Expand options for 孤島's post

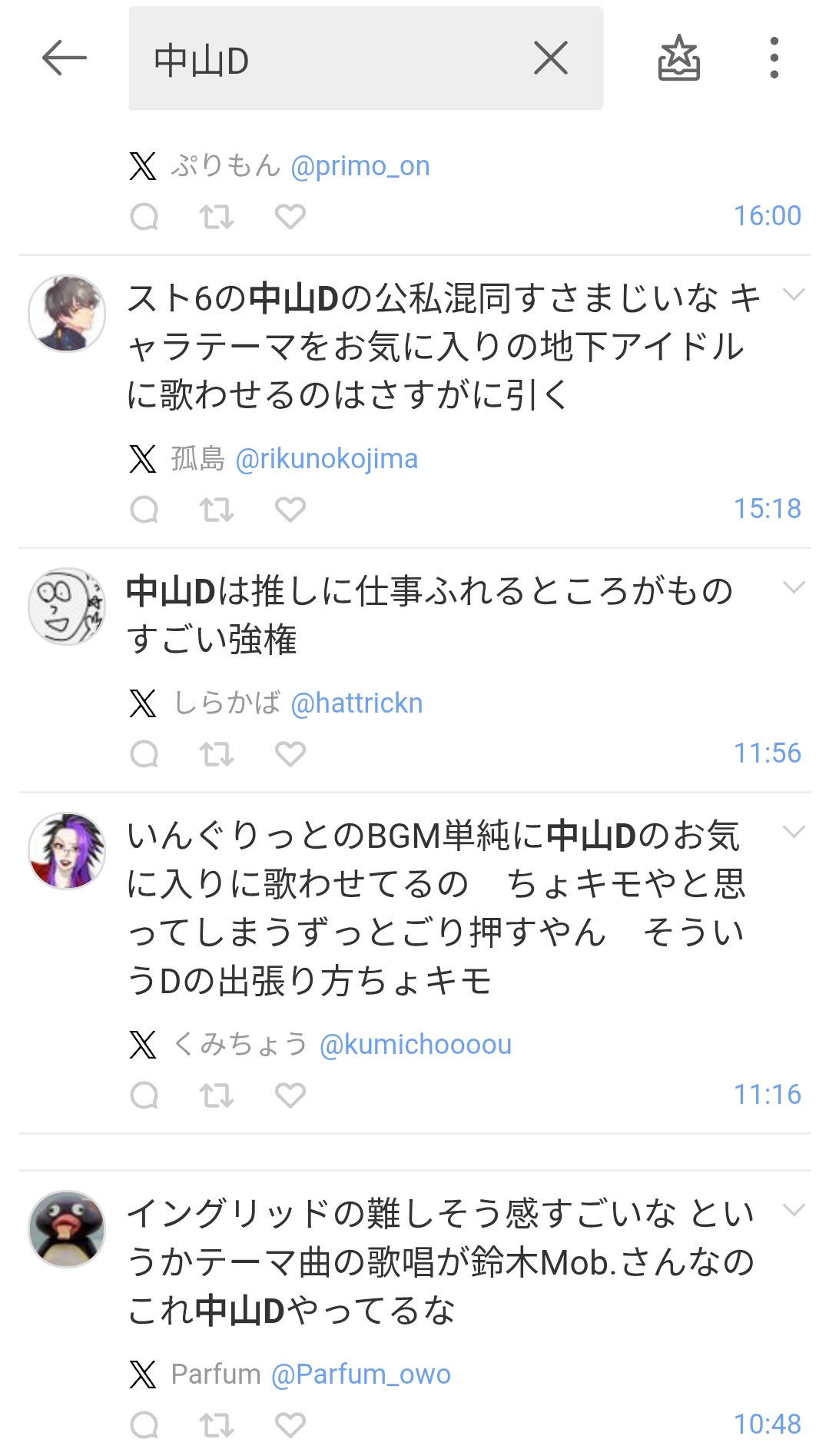coord(793,294)
